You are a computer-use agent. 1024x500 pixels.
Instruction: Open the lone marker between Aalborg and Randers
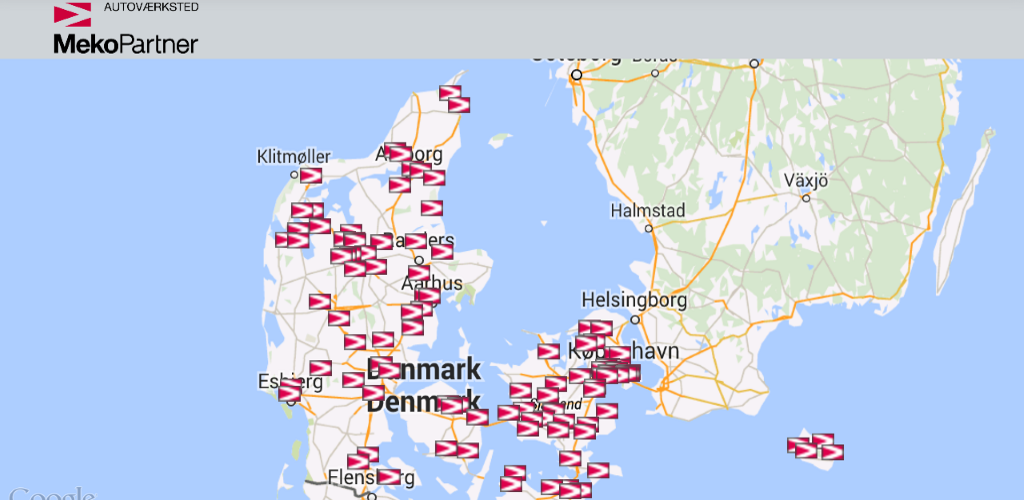coord(432,208)
